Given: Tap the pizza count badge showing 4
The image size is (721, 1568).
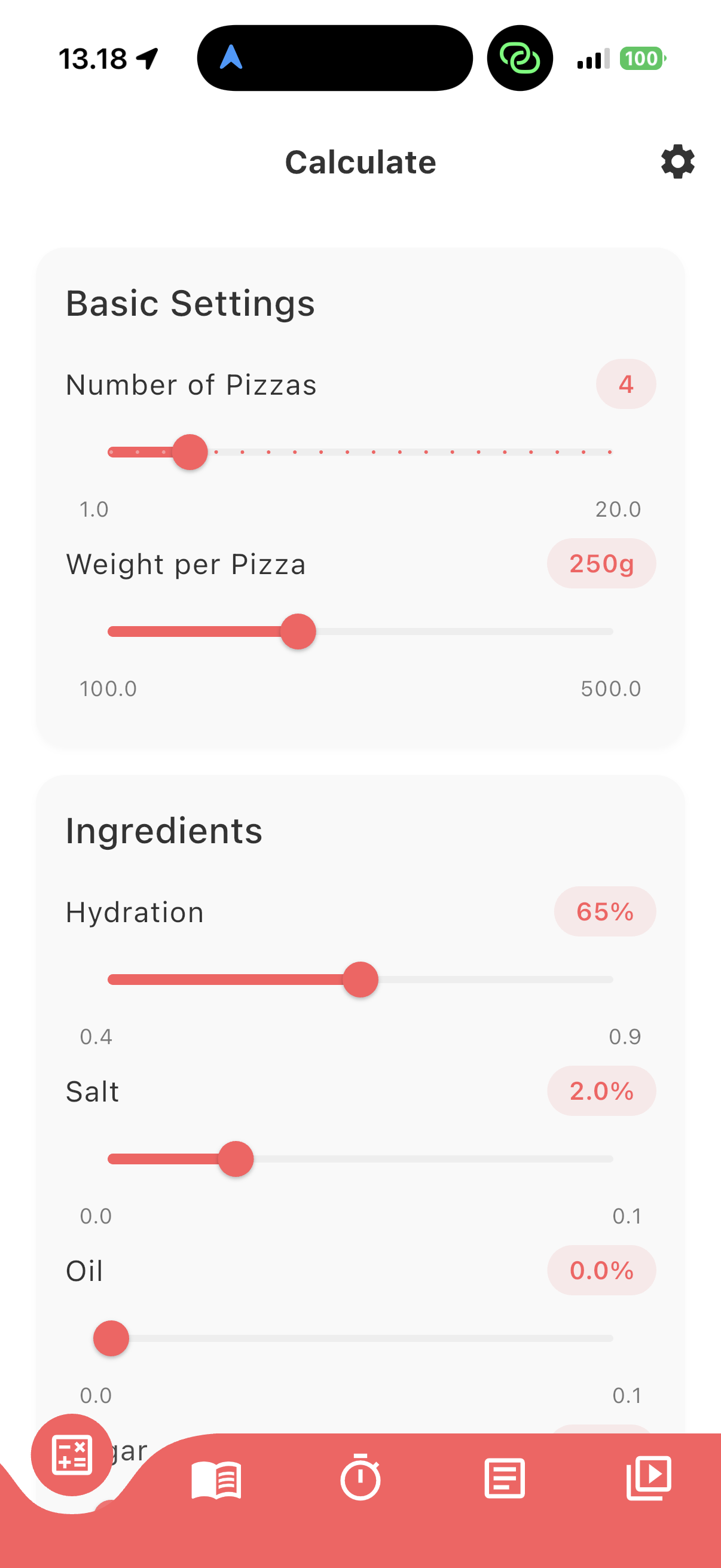Looking at the screenshot, I should [625, 383].
